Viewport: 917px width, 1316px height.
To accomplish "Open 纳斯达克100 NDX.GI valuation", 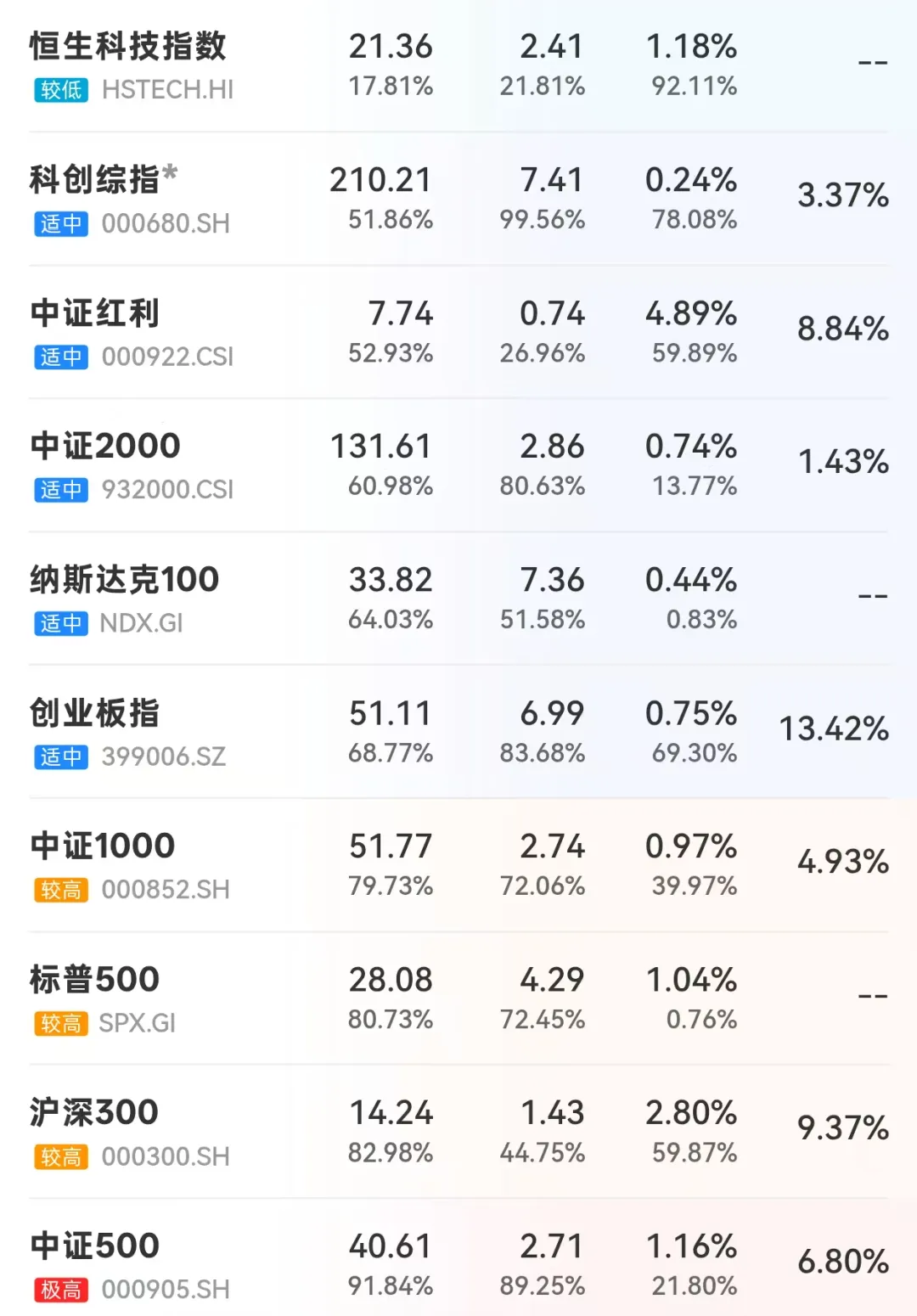I will [x=458, y=599].
